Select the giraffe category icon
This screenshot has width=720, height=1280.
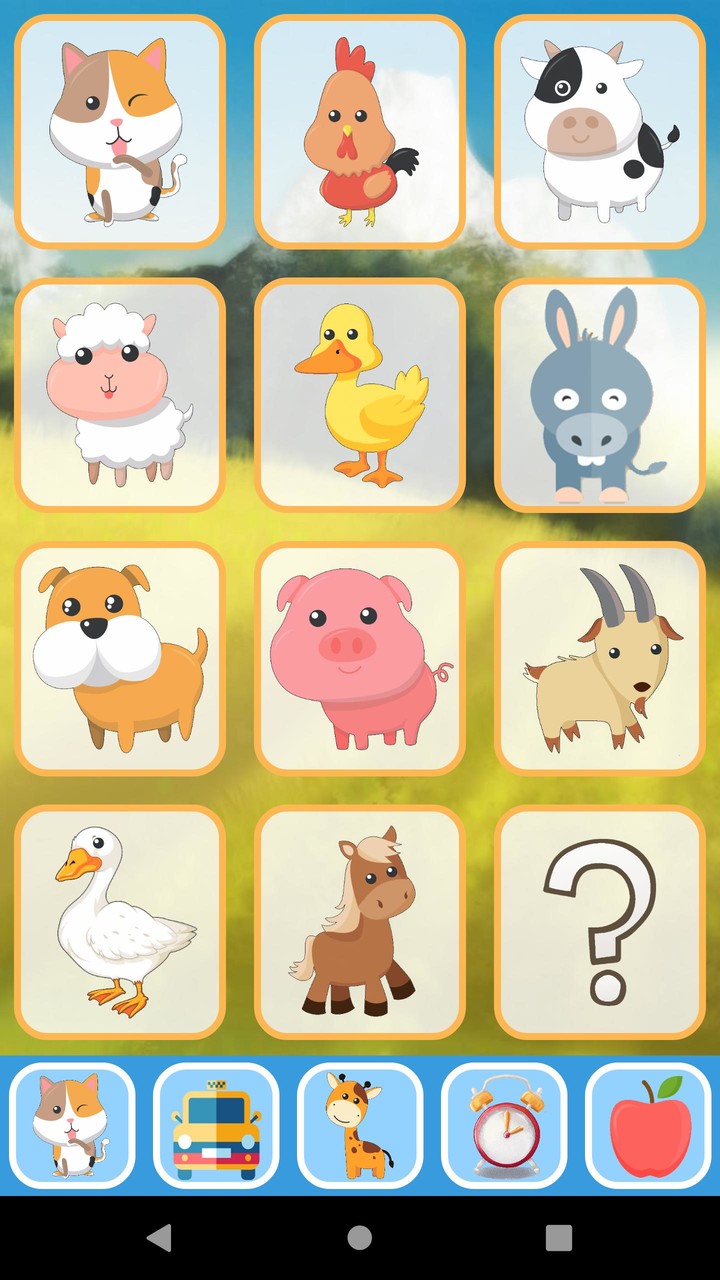pos(360,1122)
